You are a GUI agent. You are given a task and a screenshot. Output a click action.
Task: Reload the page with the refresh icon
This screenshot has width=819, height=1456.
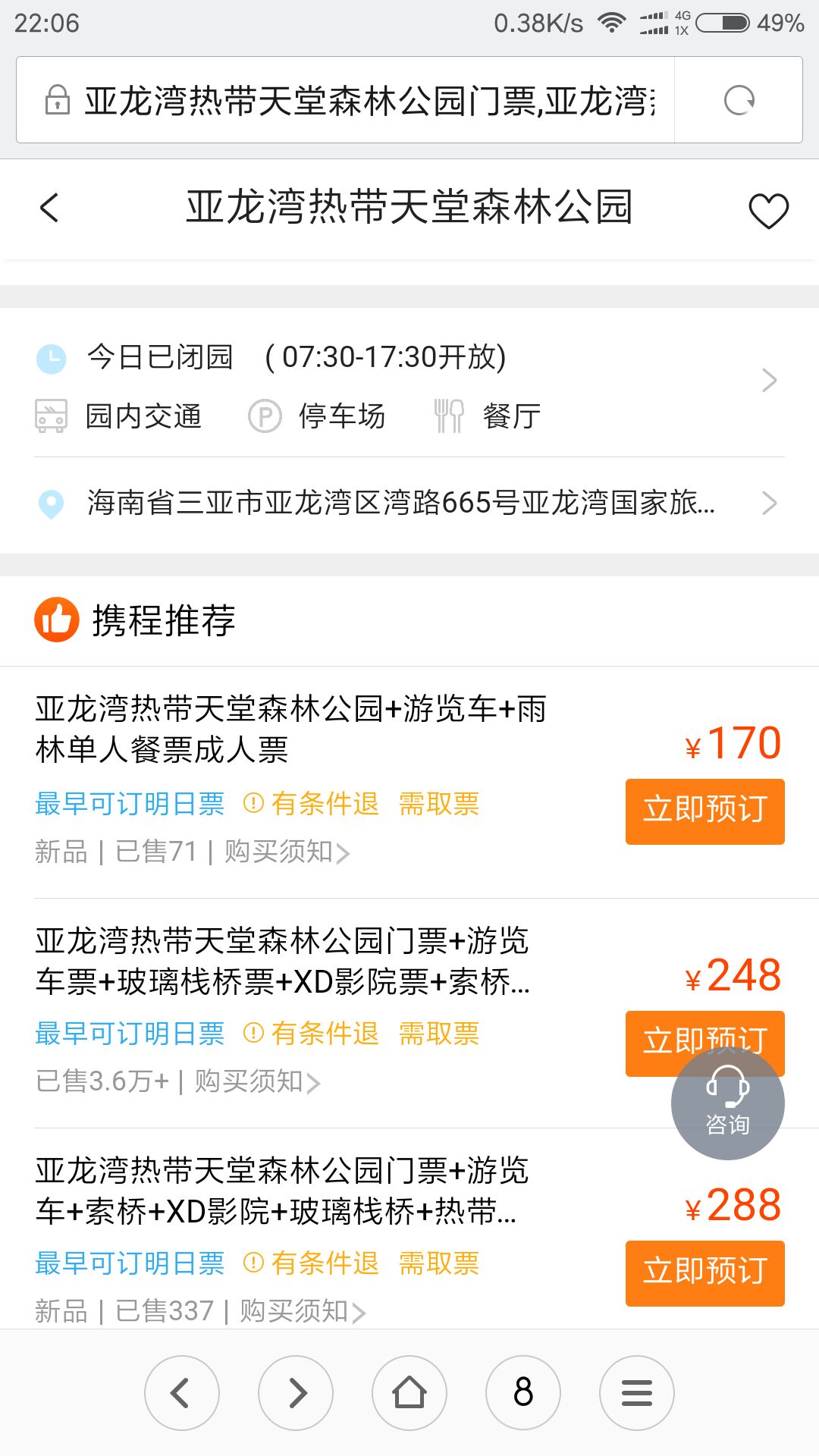pyautogui.click(x=739, y=100)
